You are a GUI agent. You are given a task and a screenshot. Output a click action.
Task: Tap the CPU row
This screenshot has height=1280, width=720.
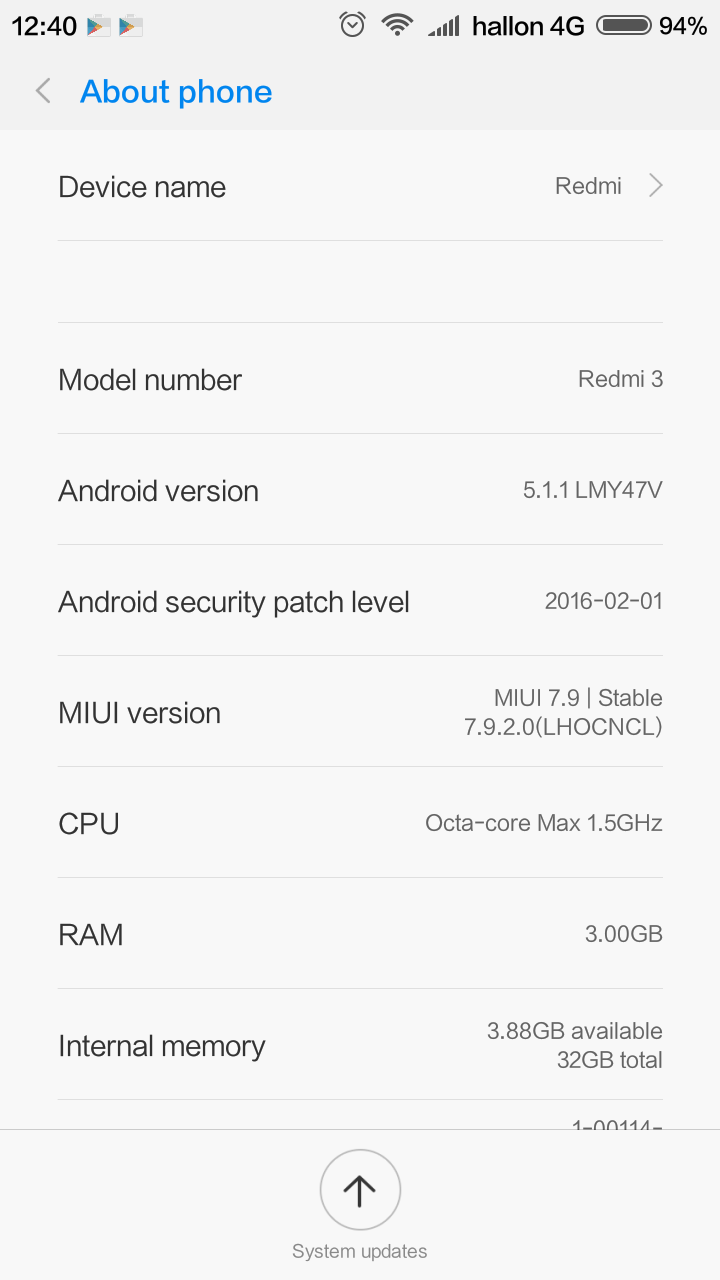(x=360, y=823)
